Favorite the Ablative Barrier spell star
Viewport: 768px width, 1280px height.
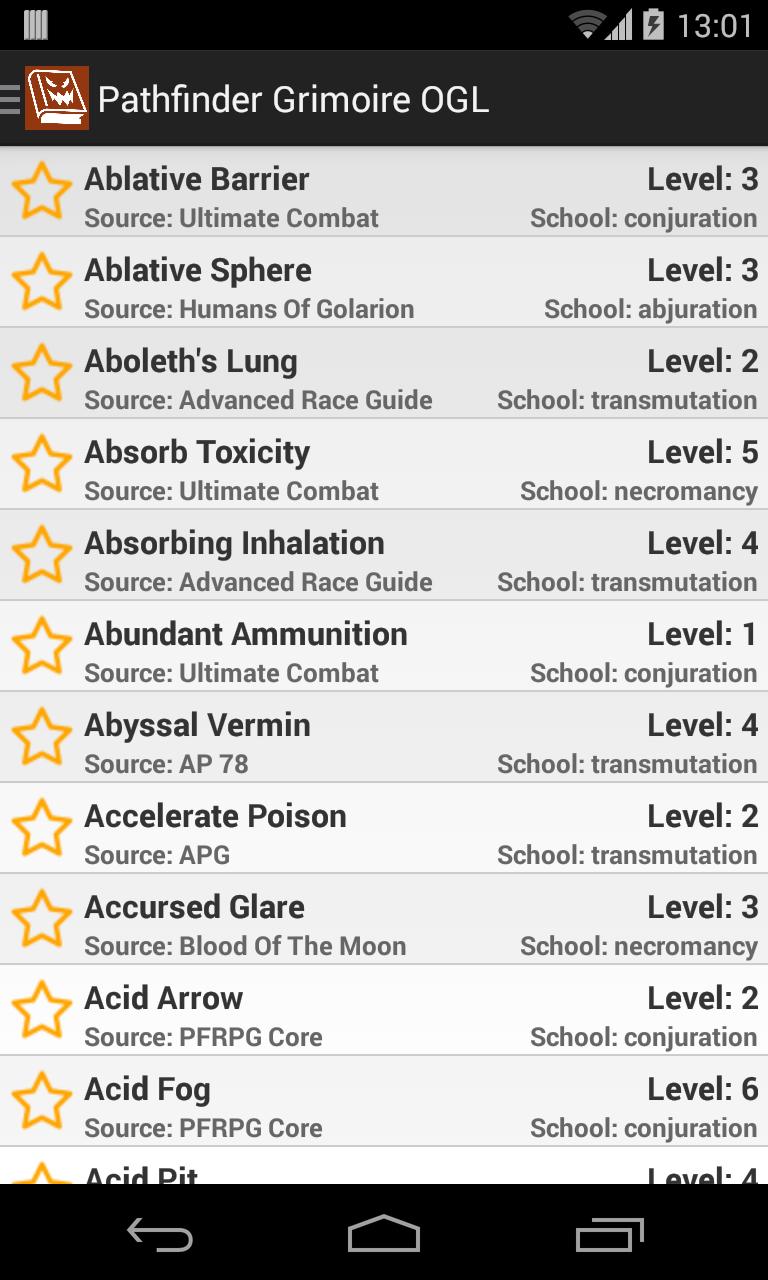coord(42,192)
